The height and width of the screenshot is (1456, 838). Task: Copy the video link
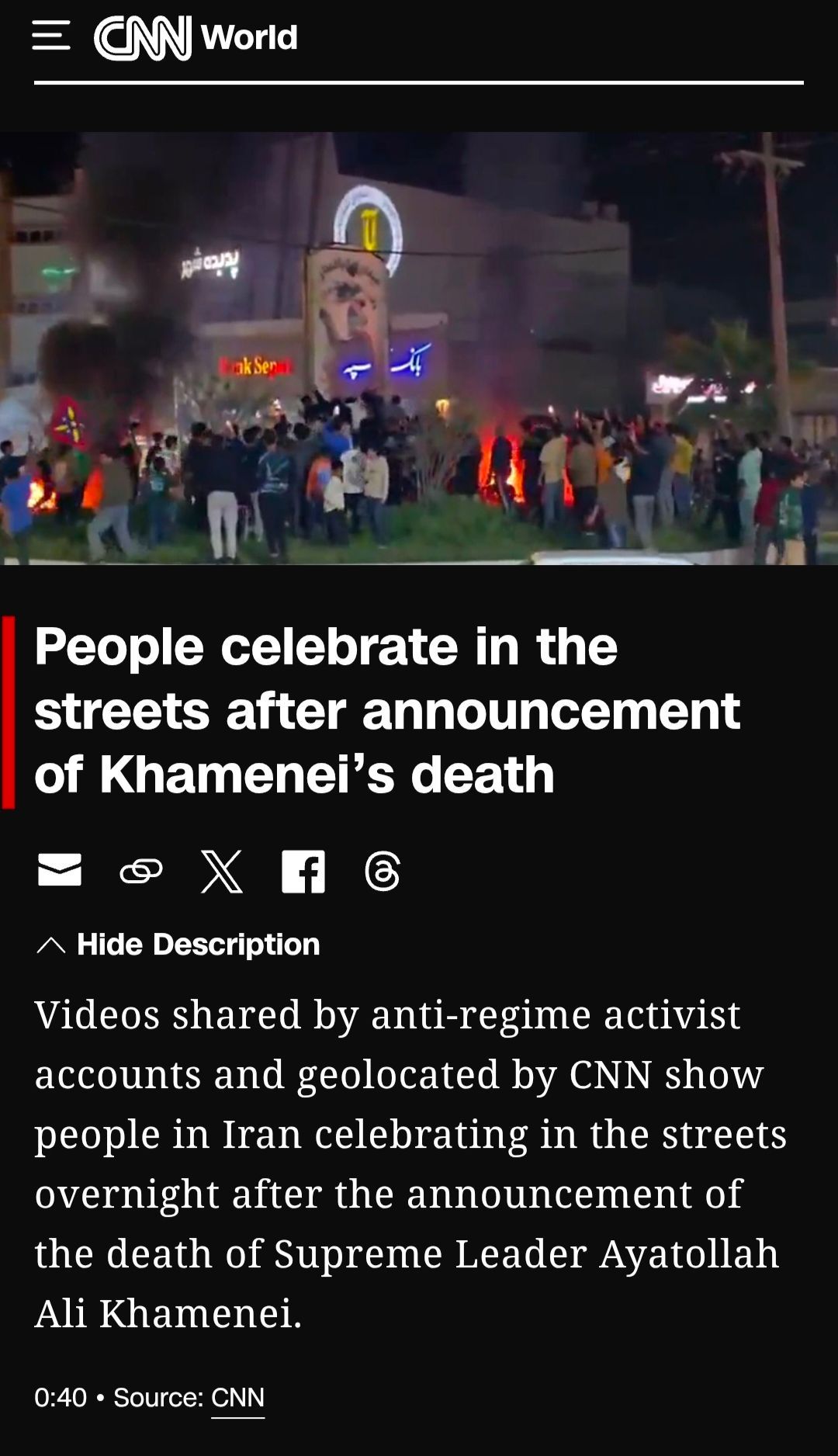tap(141, 871)
